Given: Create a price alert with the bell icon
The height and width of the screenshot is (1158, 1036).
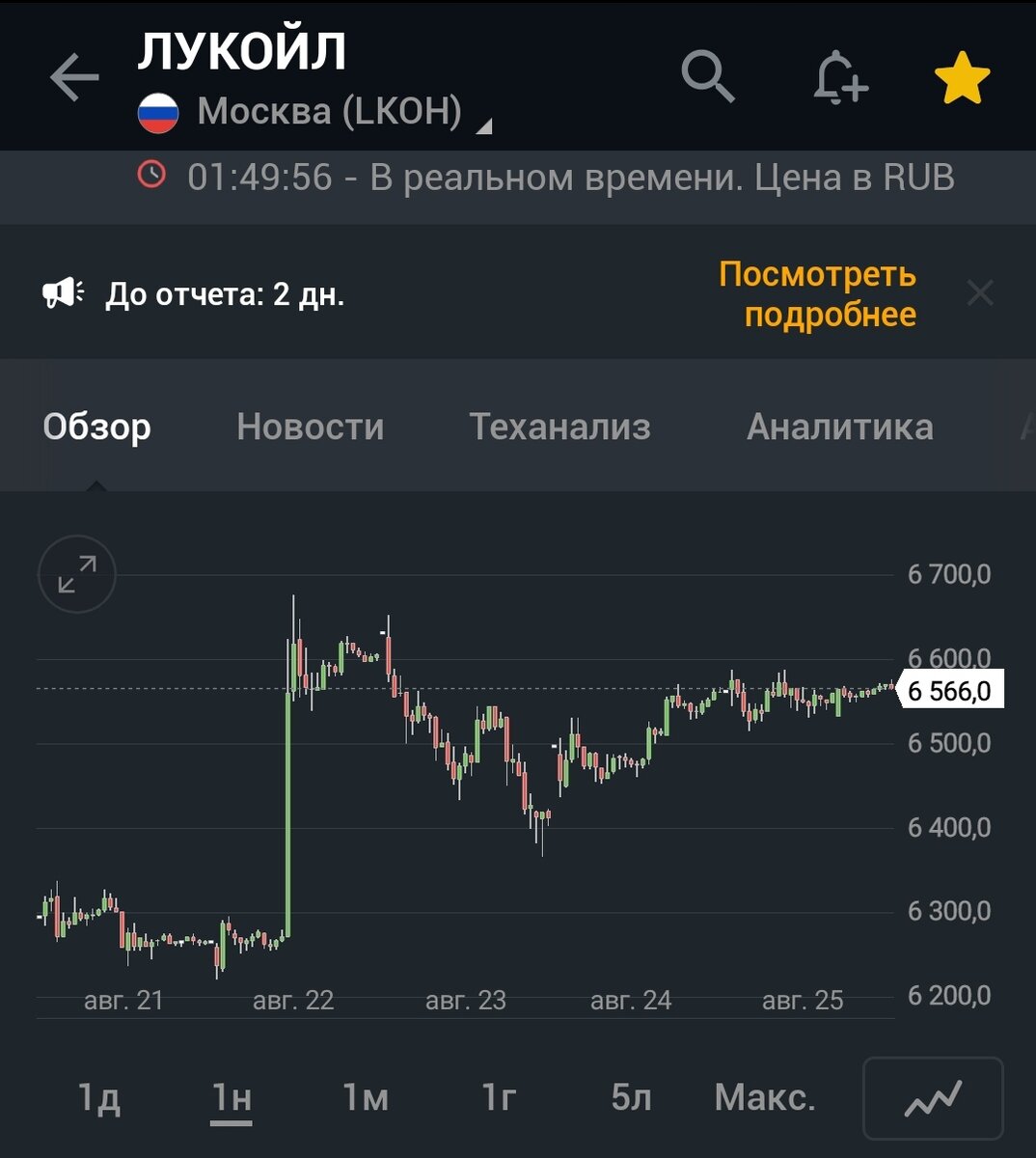Looking at the screenshot, I should 840,77.
